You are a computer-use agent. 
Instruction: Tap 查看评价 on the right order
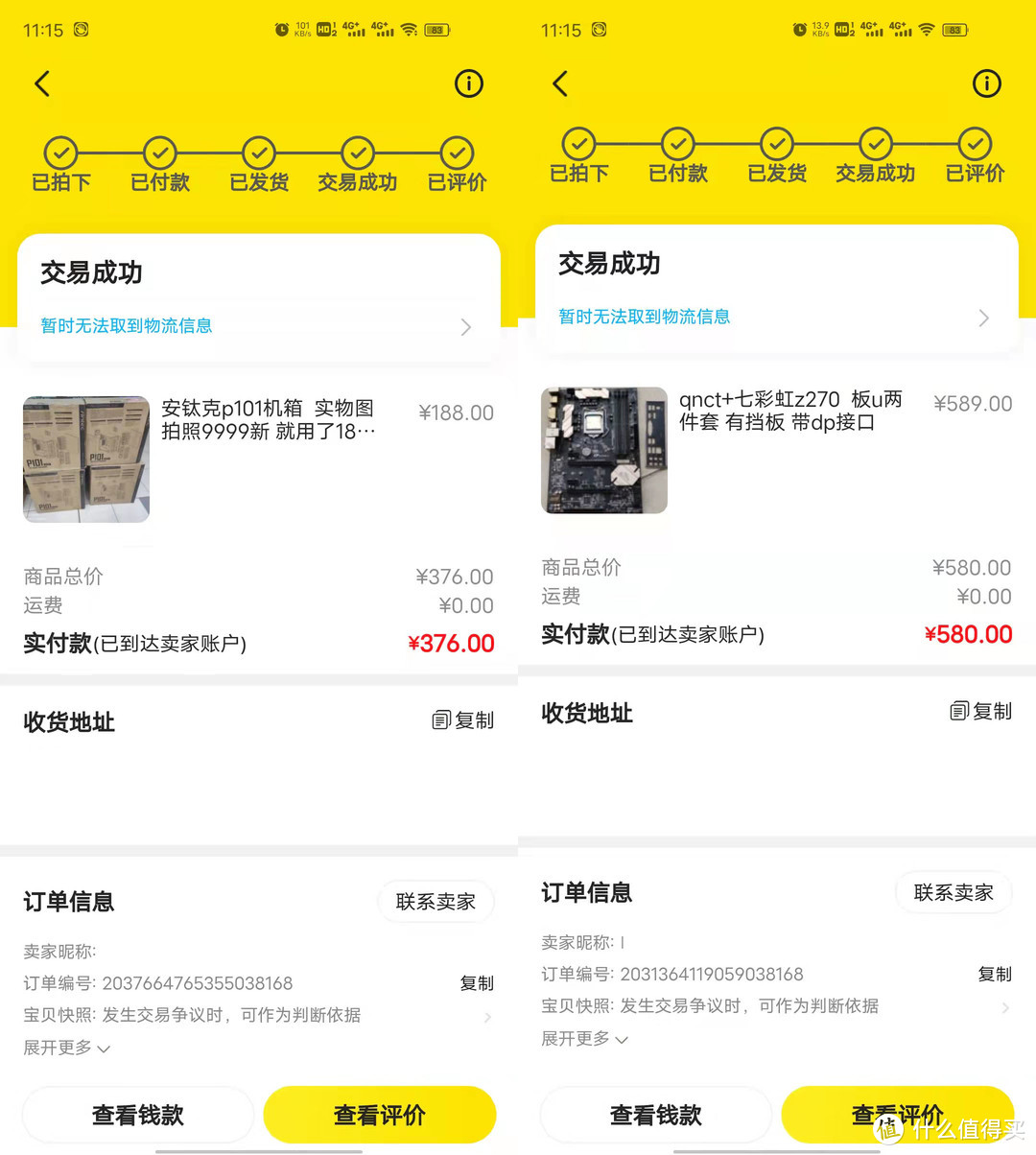point(897,1115)
